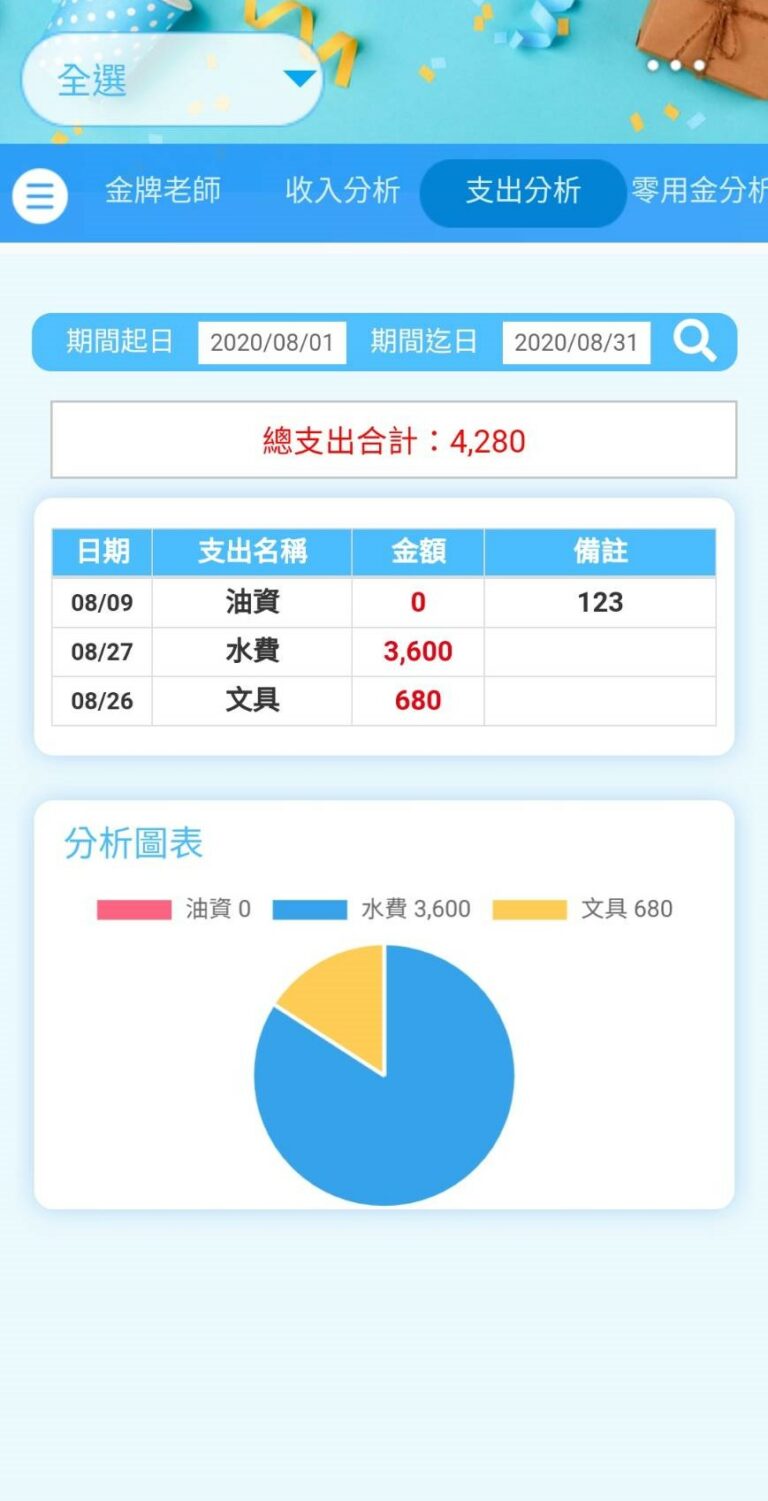Switch to the 金牌老師 tab

pyautogui.click(x=163, y=191)
